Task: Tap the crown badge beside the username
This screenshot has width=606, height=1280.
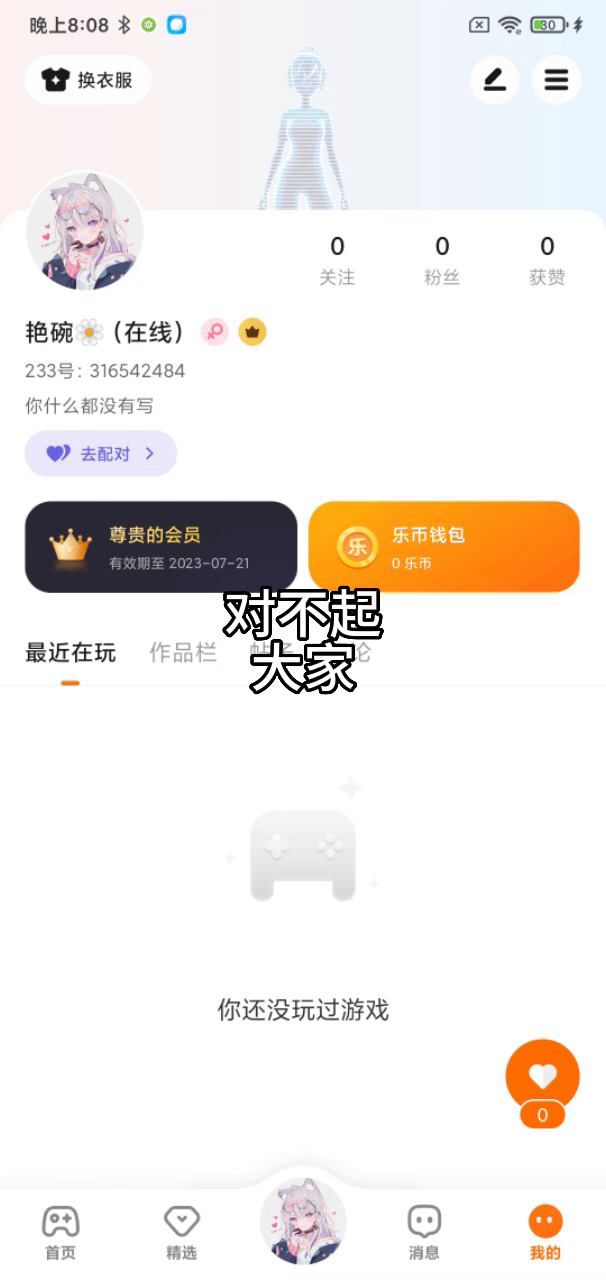Action: (x=252, y=332)
